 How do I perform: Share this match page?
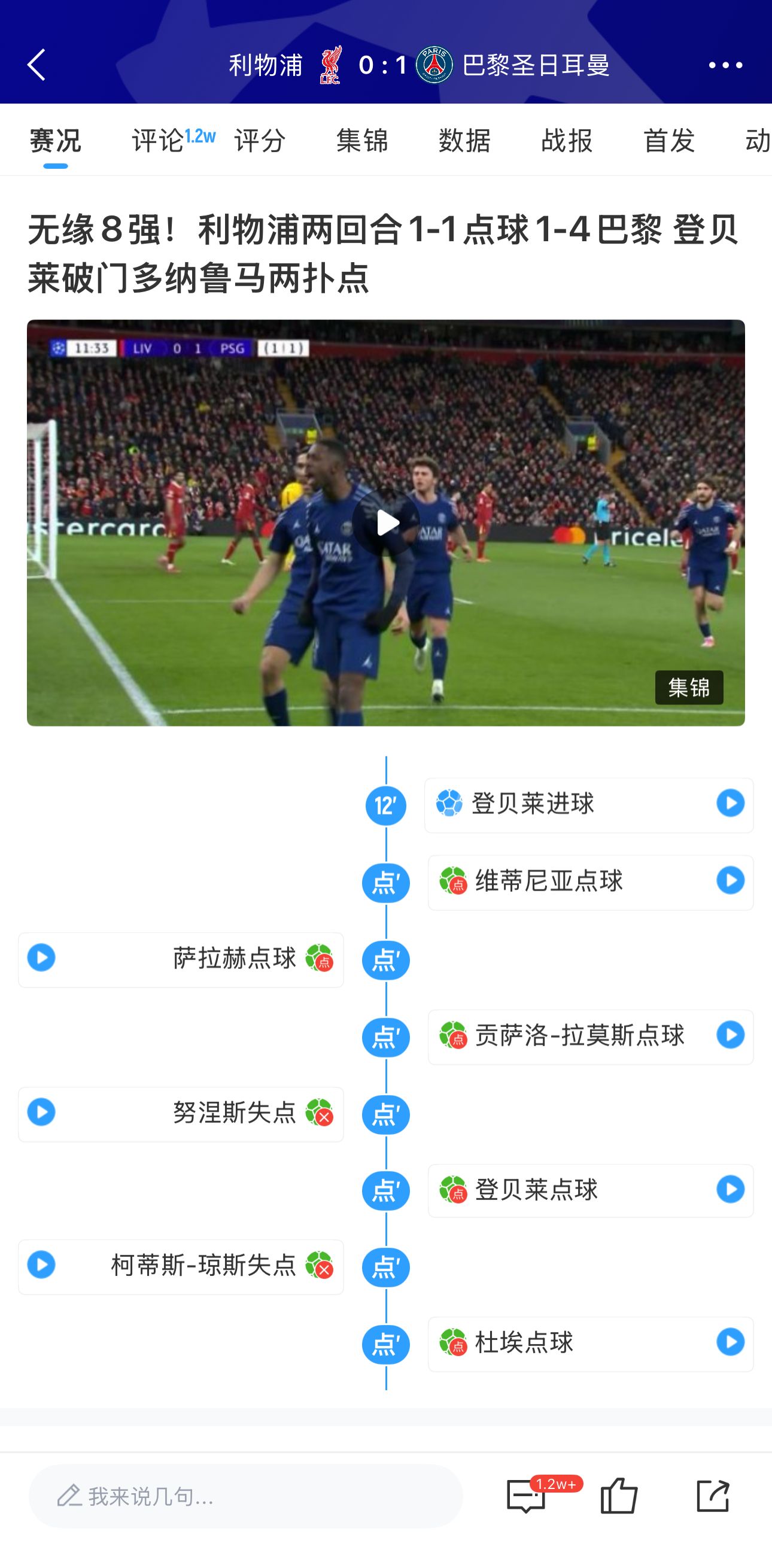pyautogui.click(x=712, y=1496)
